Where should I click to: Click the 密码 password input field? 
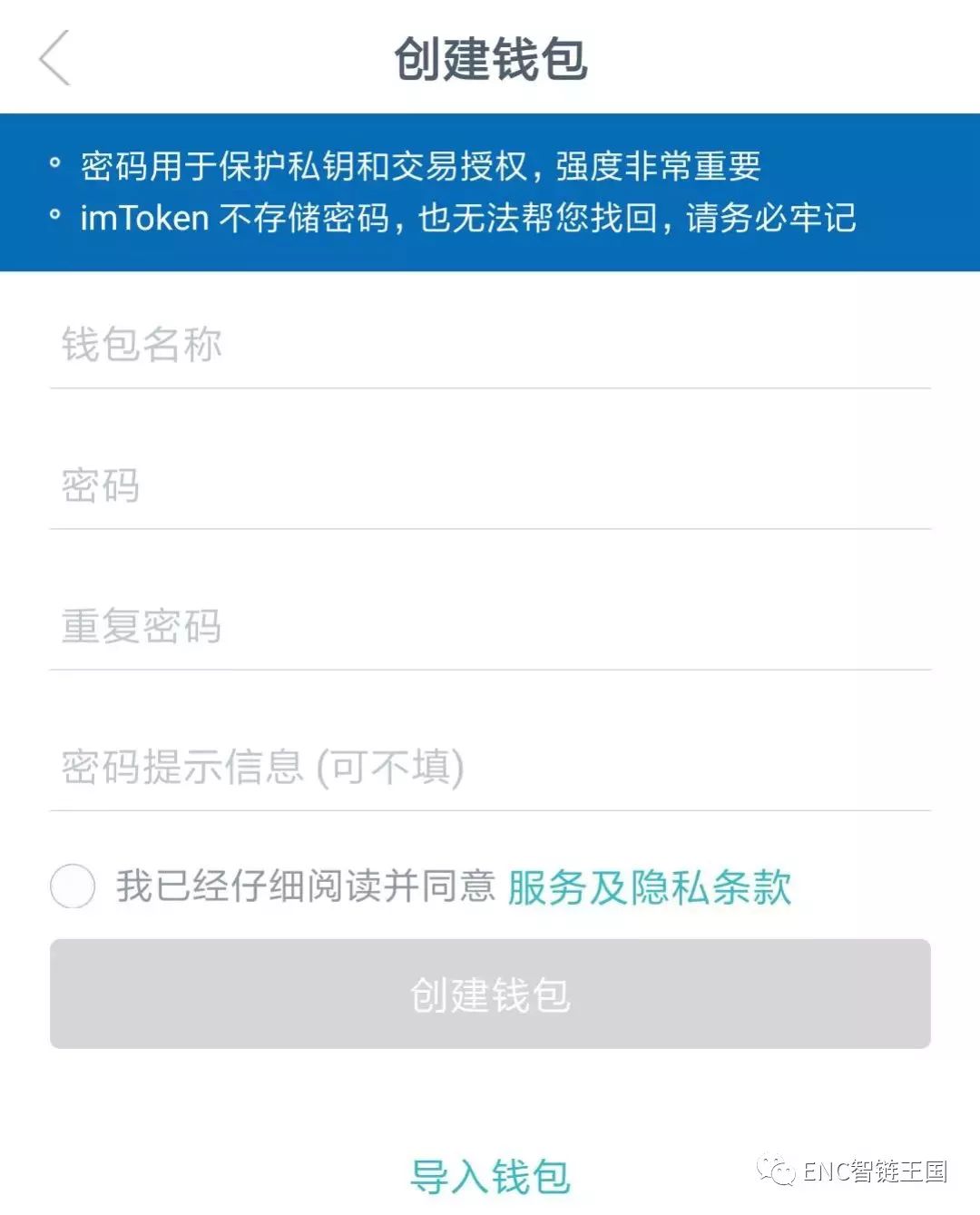pyautogui.click(x=490, y=486)
